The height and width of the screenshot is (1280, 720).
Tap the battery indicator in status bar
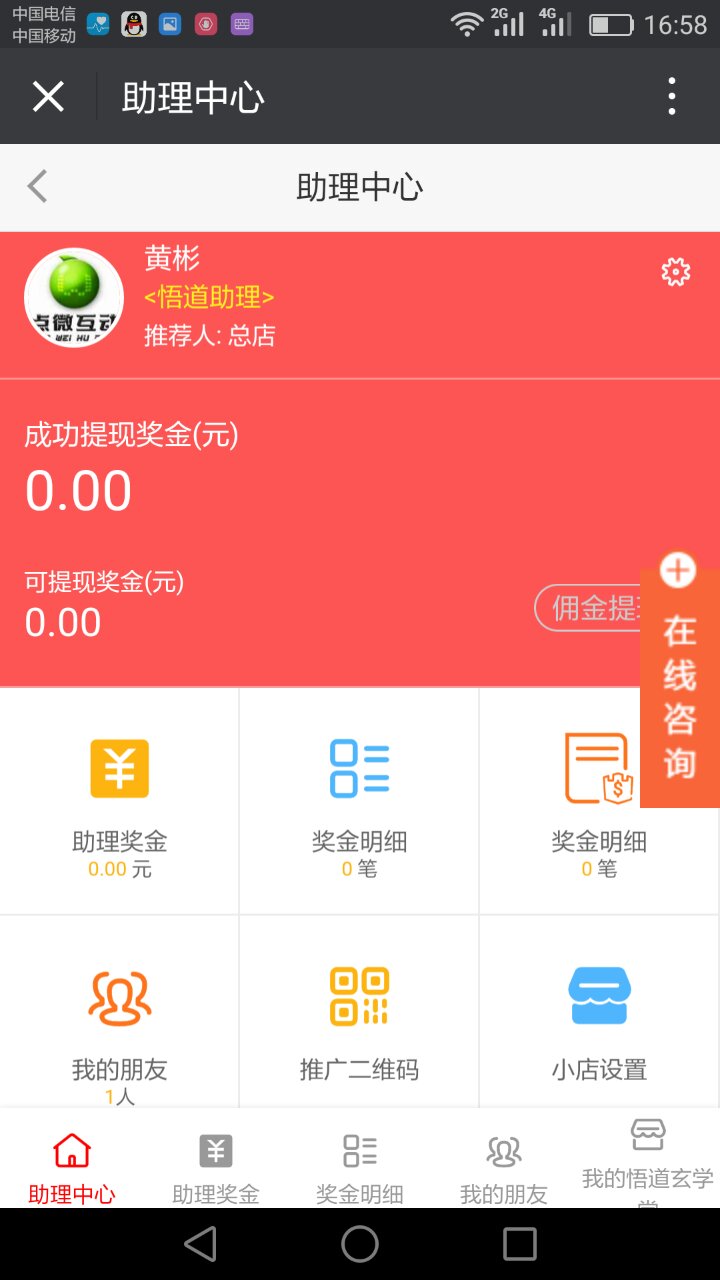[612, 23]
